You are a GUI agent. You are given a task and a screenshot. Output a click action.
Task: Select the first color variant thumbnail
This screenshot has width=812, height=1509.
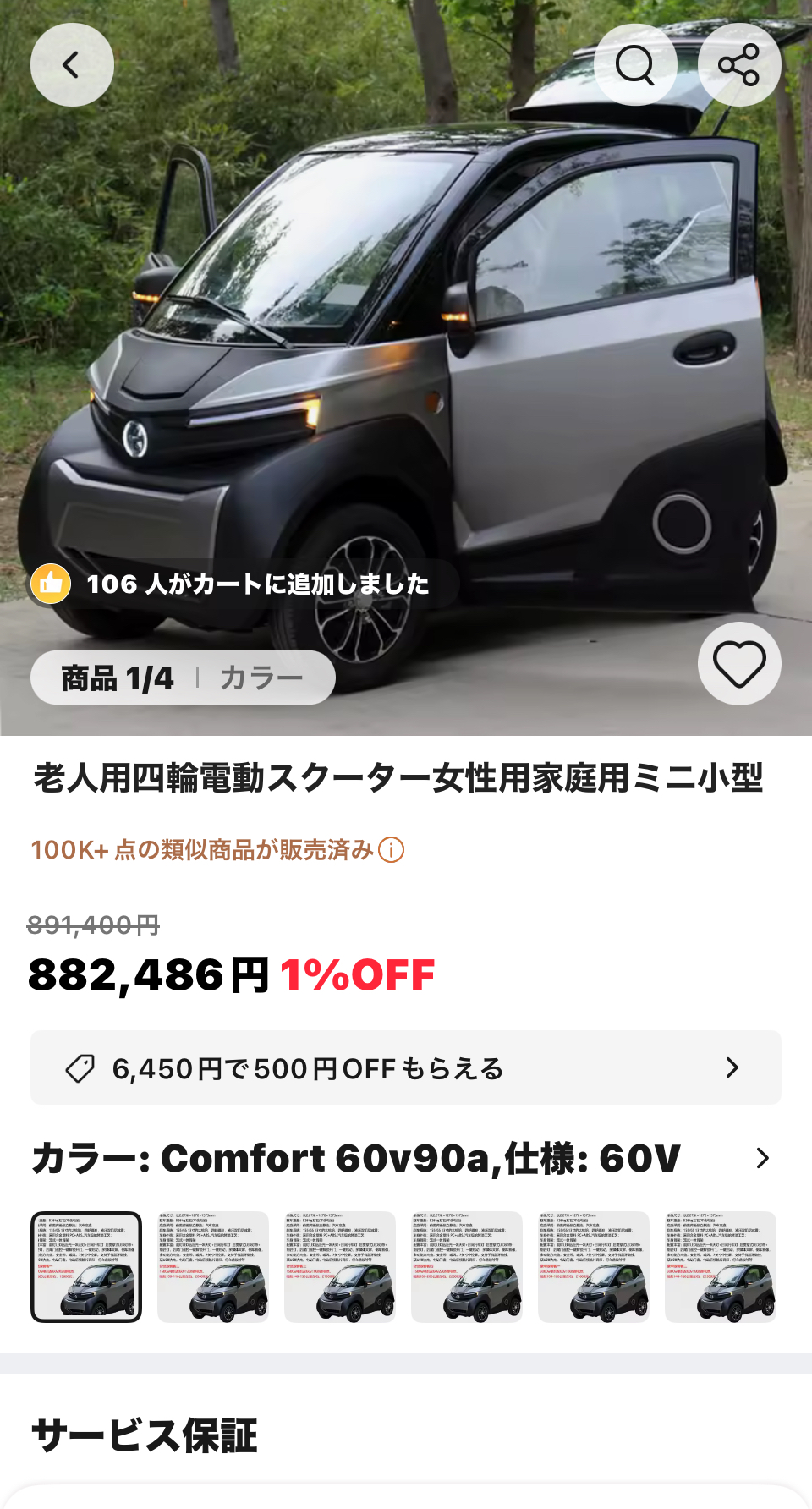click(86, 1267)
